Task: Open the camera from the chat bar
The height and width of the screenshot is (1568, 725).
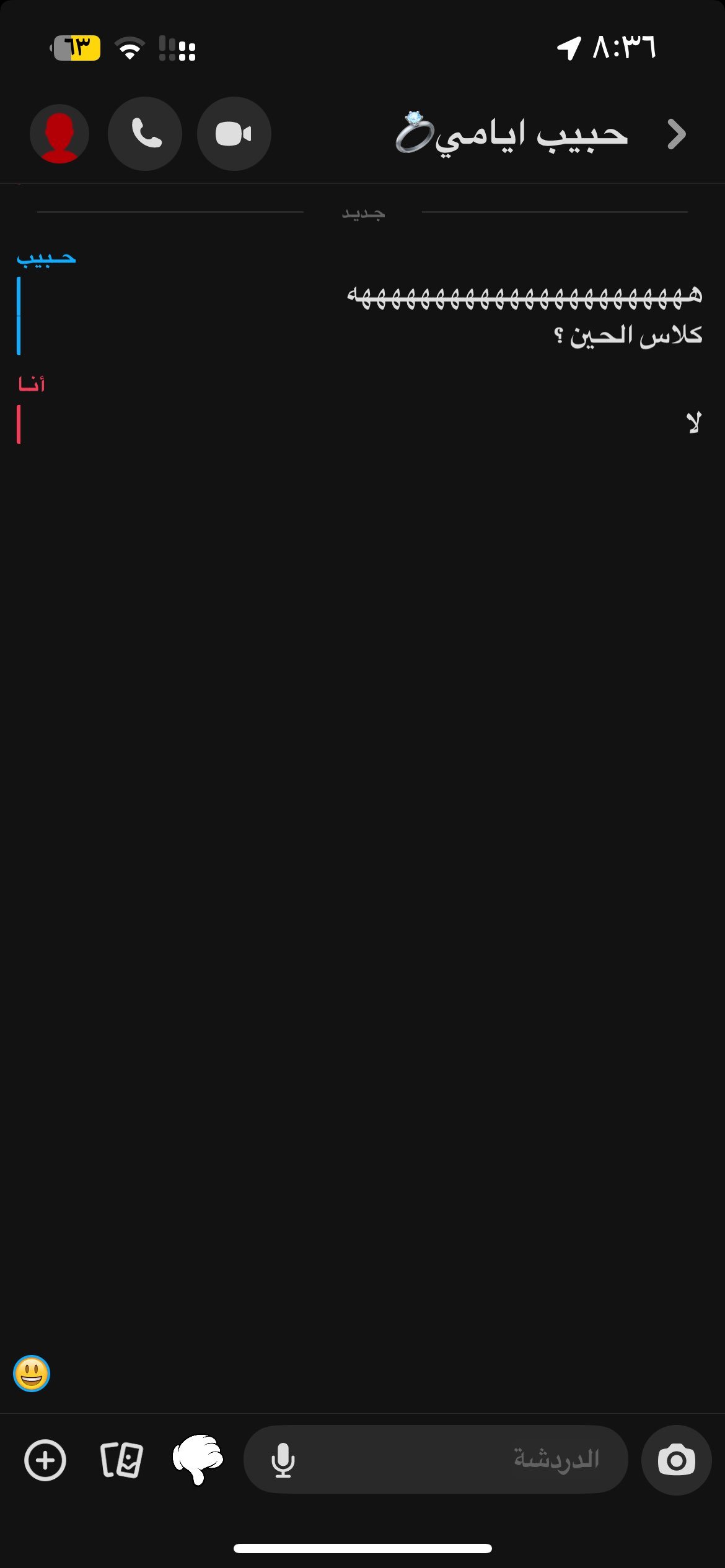Action: pos(676,1460)
